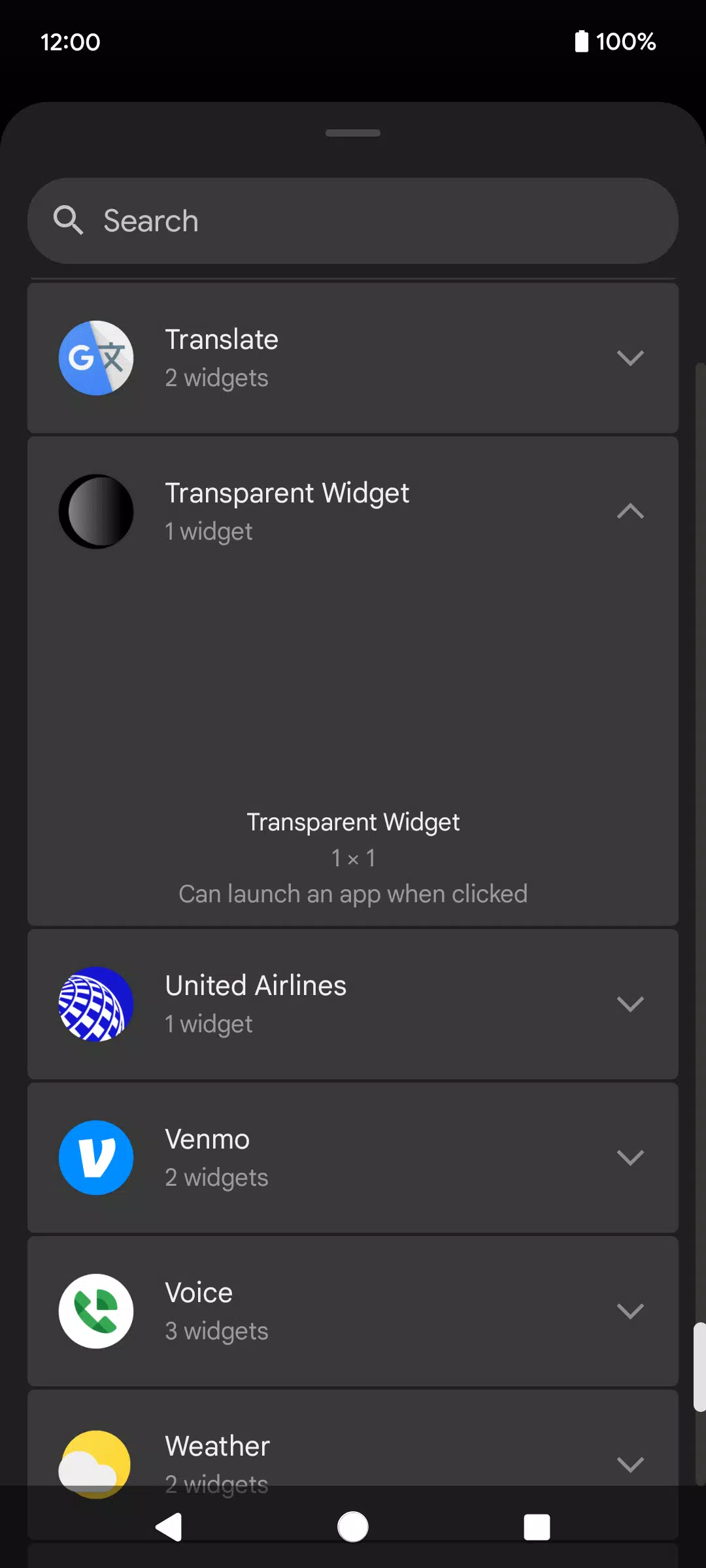Open the recent apps overview
706x1568 pixels.
pyautogui.click(x=537, y=1527)
